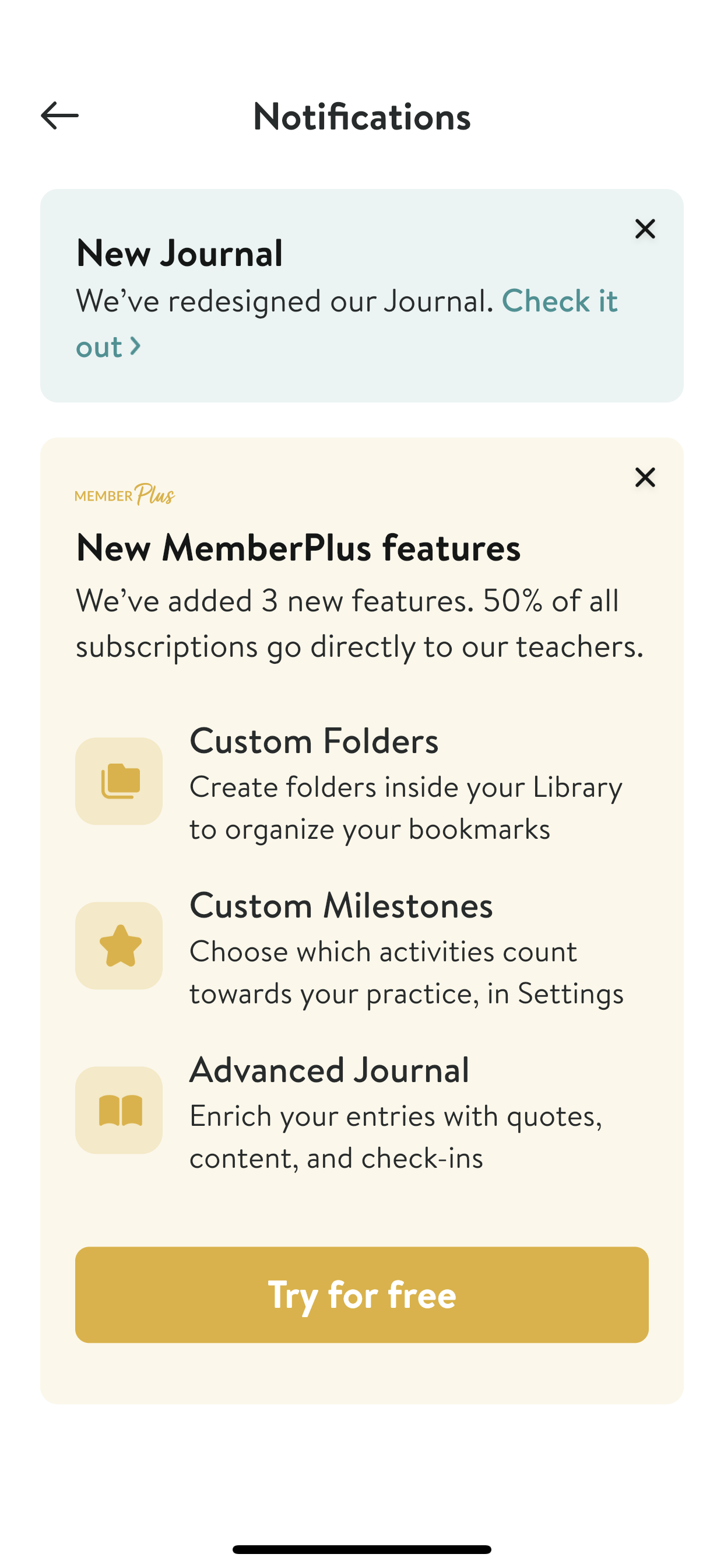Screen dimensions: 724x1568
Task: Dismiss the New Journal notification
Action: coord(645,229)
